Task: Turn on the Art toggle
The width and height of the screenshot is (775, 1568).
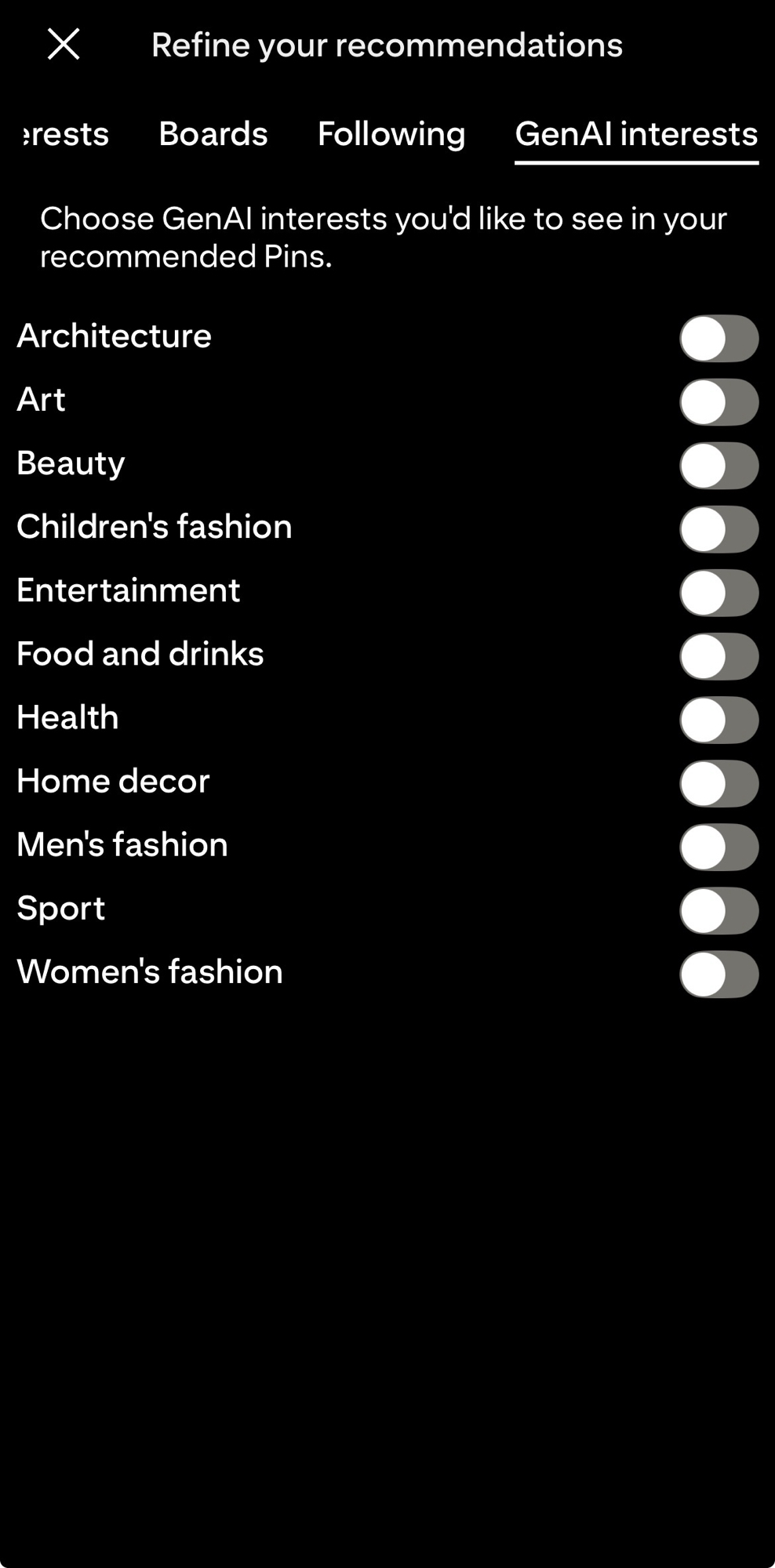Action: click(719, 402)
